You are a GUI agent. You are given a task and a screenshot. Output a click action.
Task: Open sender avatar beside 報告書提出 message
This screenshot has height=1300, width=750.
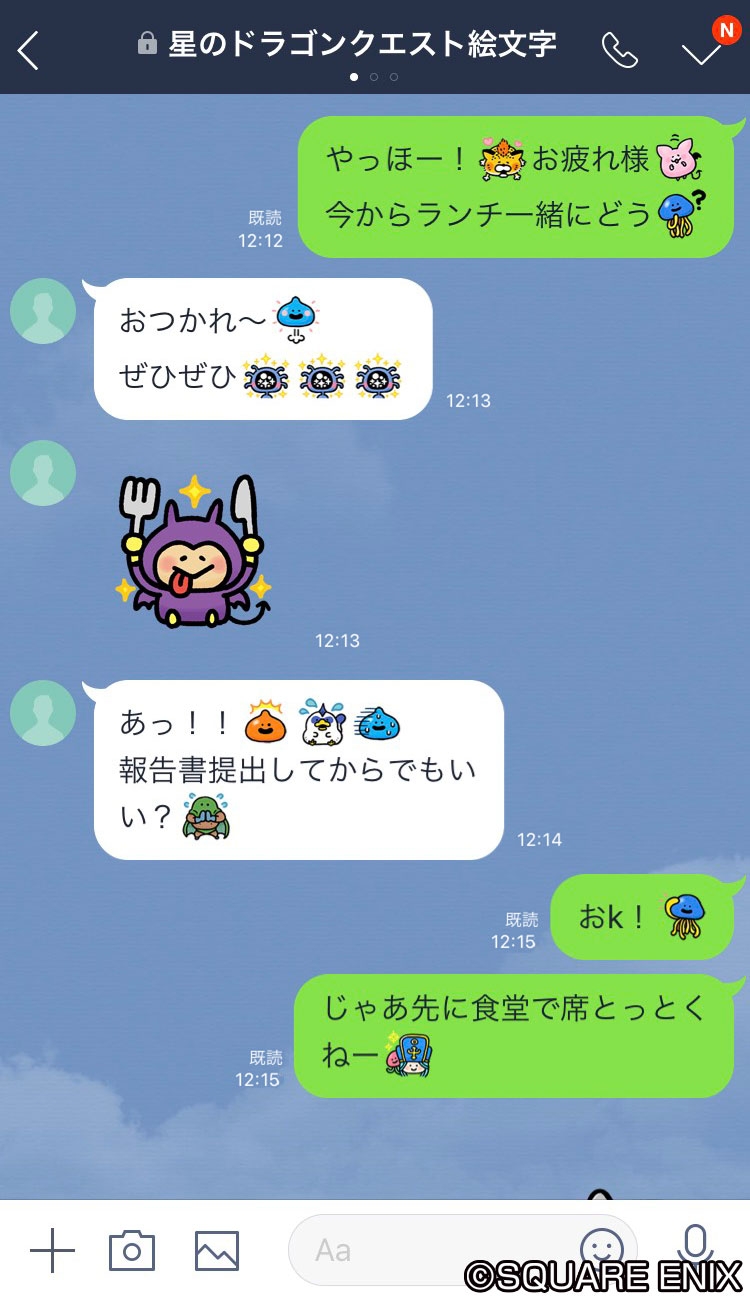[43, 713]
